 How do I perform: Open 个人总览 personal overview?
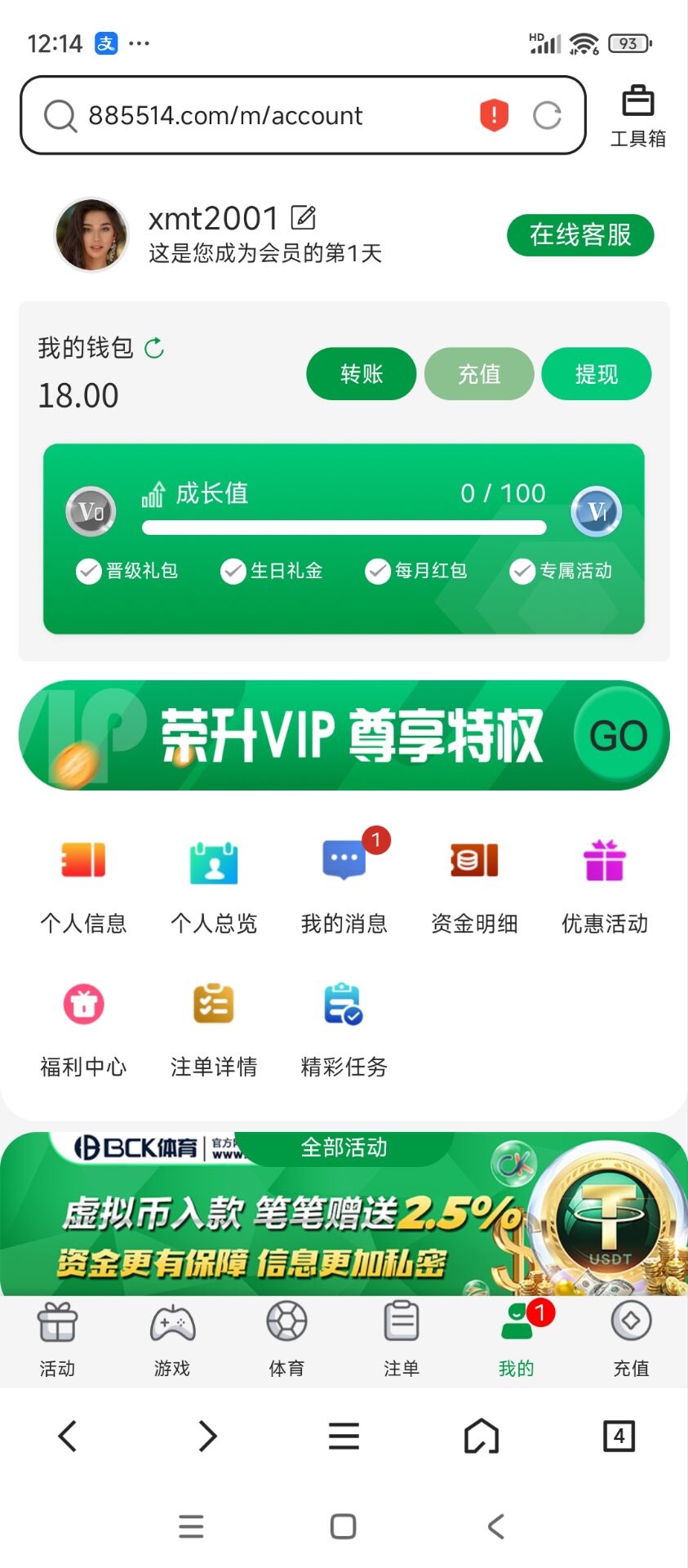[x=214, y=886]
